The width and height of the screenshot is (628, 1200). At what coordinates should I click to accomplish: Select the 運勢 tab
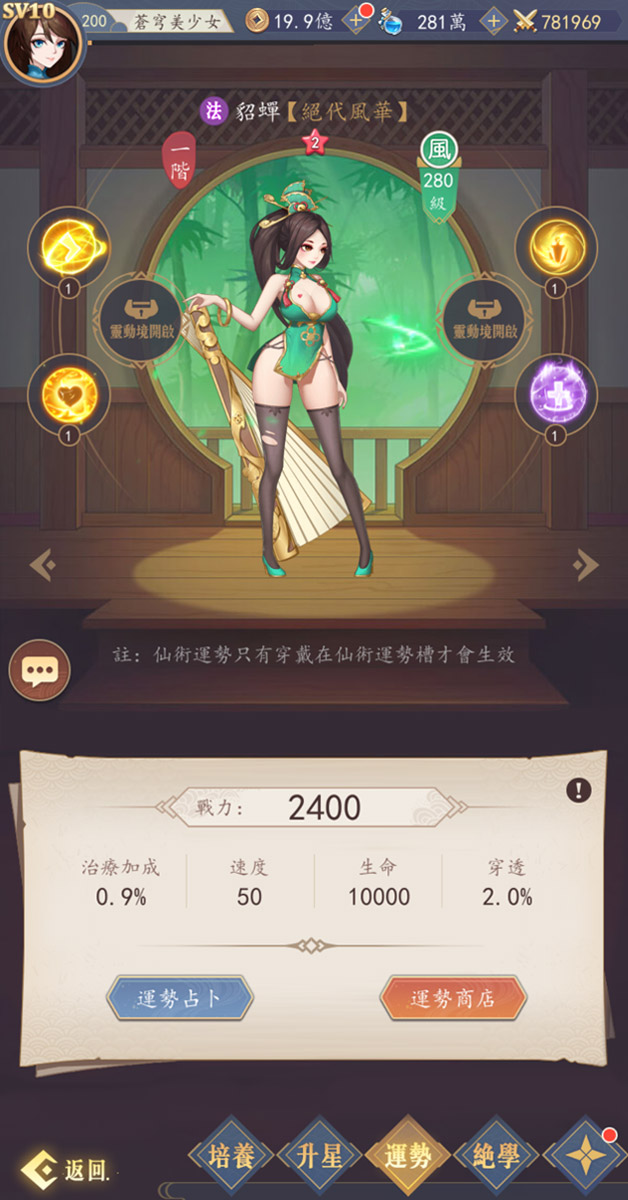tap(406, 1157)
